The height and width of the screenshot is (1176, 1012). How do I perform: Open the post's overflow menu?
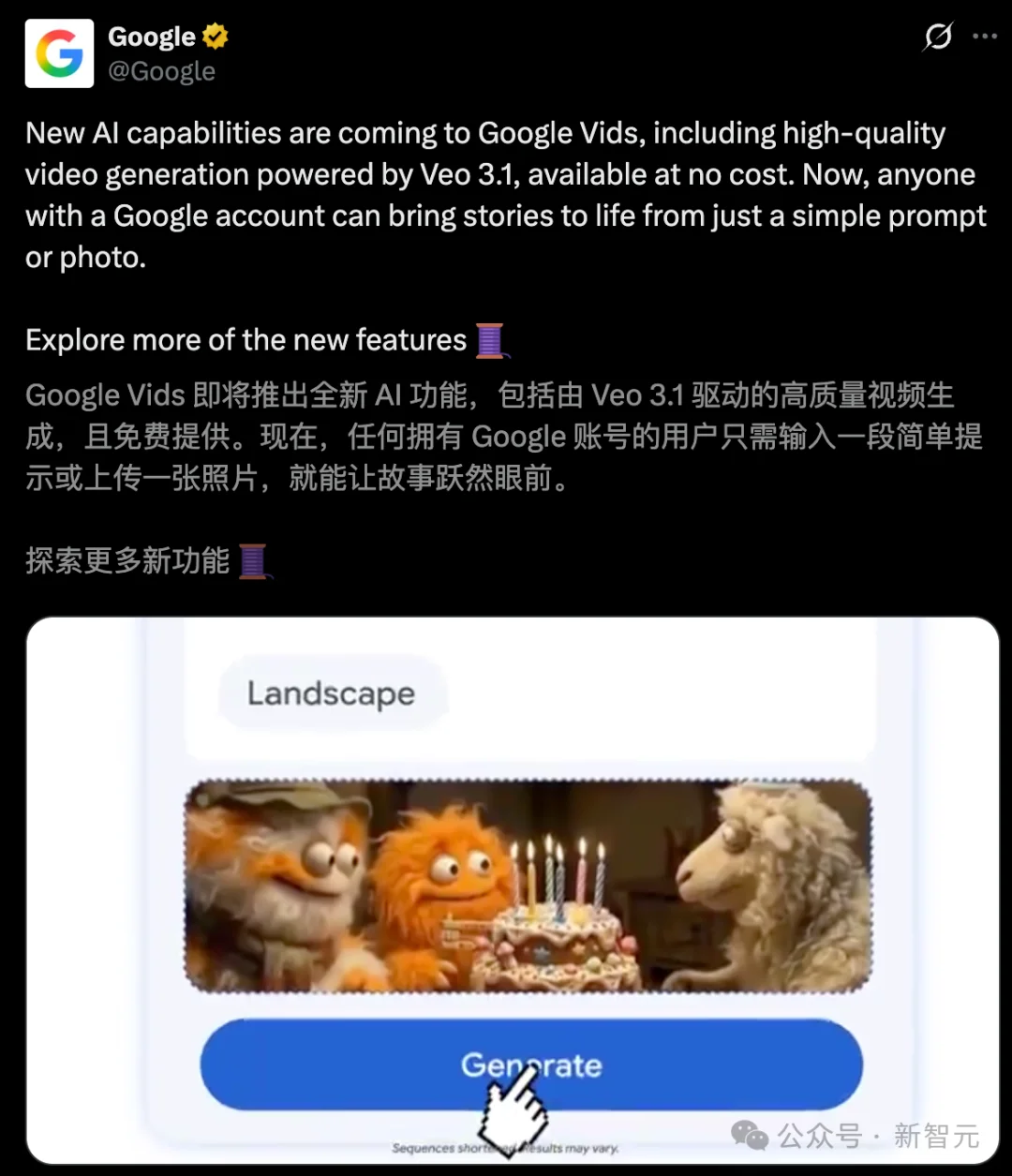985,37
